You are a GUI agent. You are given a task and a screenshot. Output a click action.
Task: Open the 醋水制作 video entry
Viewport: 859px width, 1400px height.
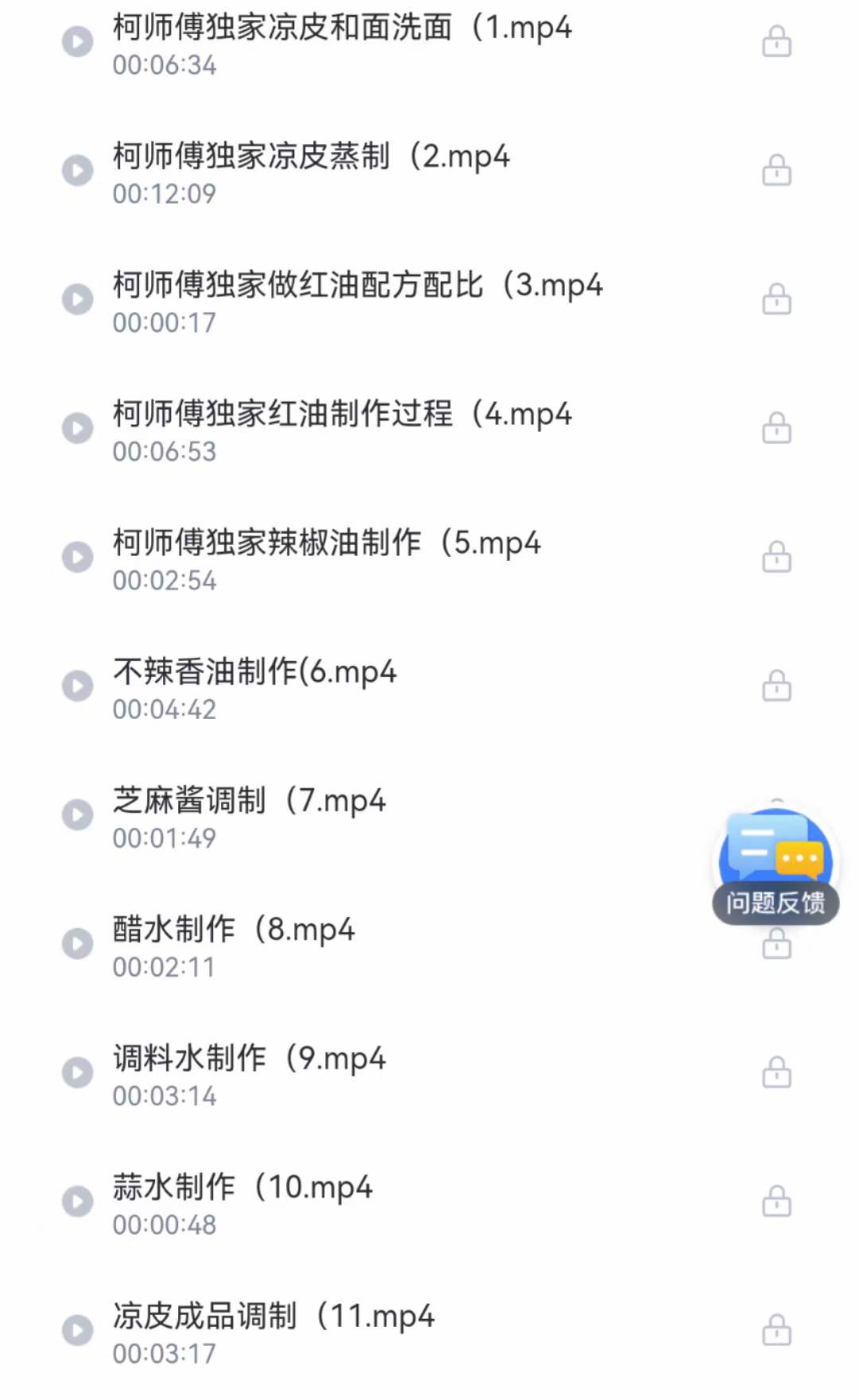pyautogui.click(x=231, y=929)
